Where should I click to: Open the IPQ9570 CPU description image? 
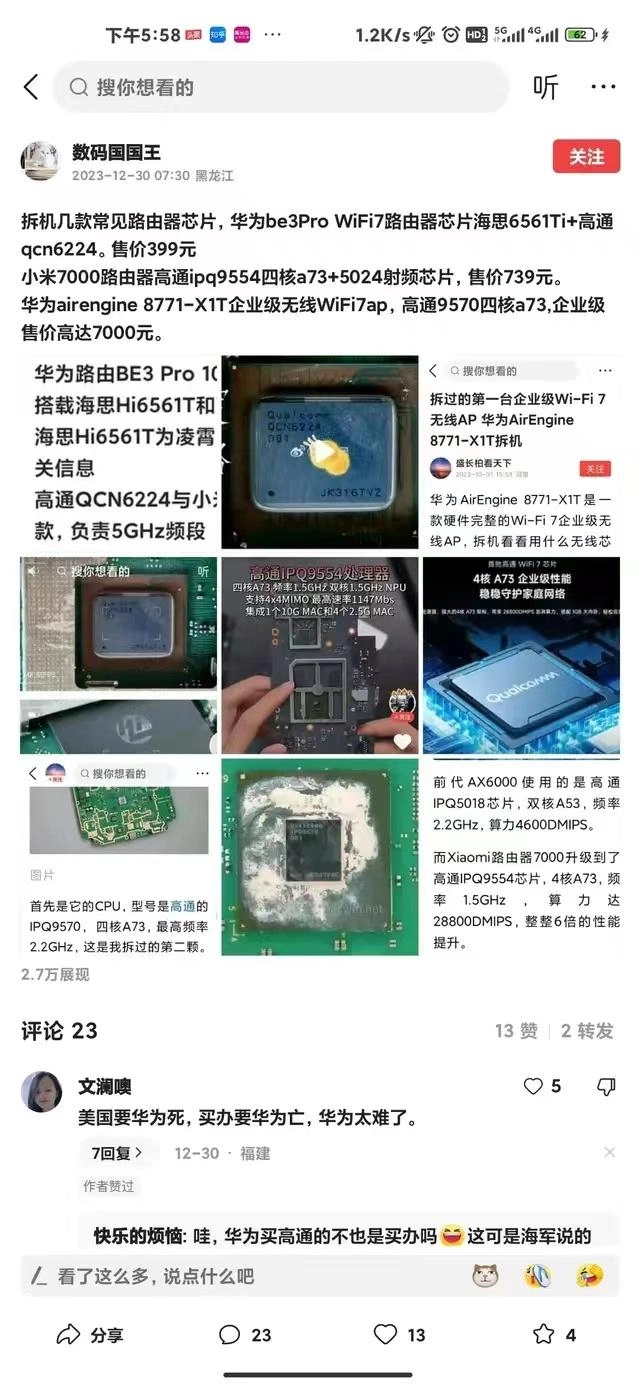click(x=119, y=857)
